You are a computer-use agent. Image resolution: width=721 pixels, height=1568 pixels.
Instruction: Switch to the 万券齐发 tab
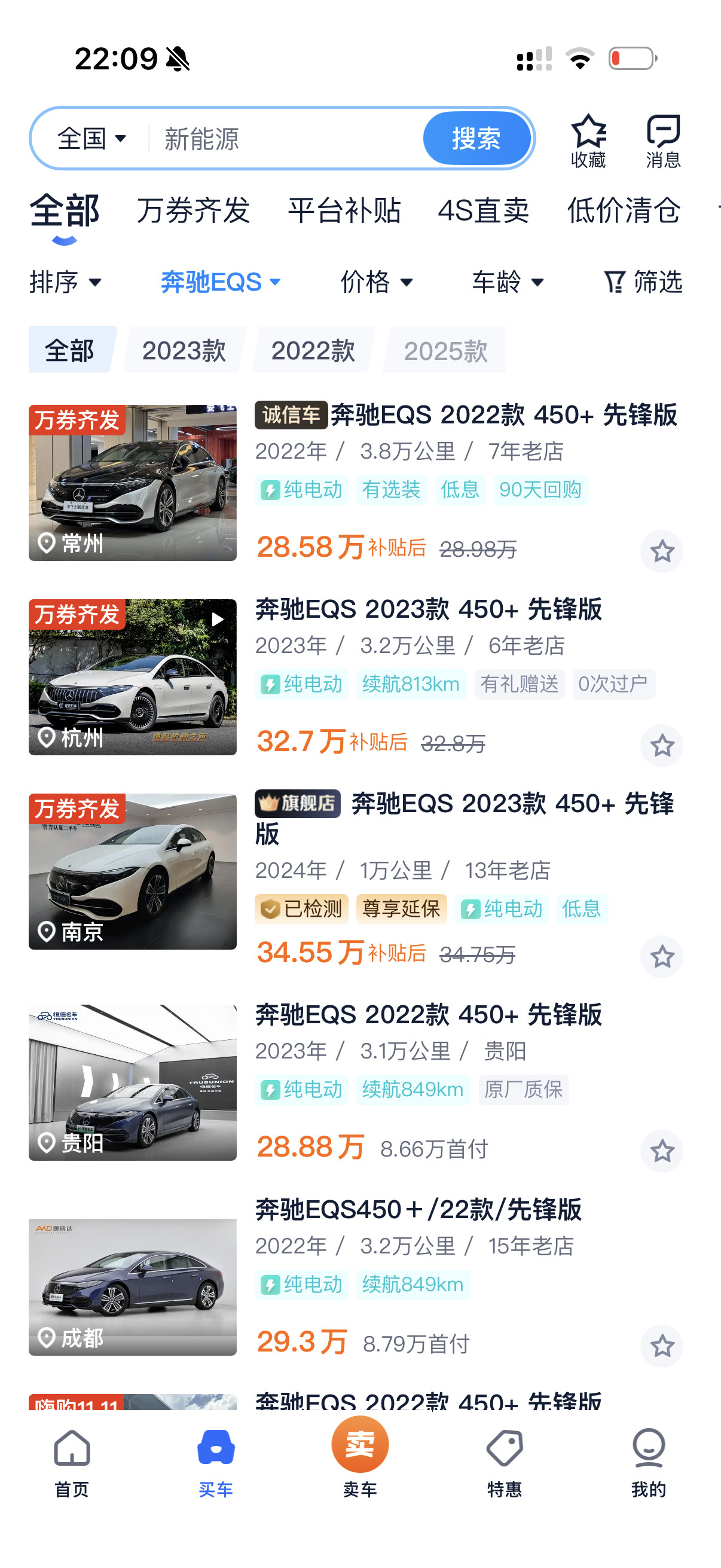click(194, 211)
